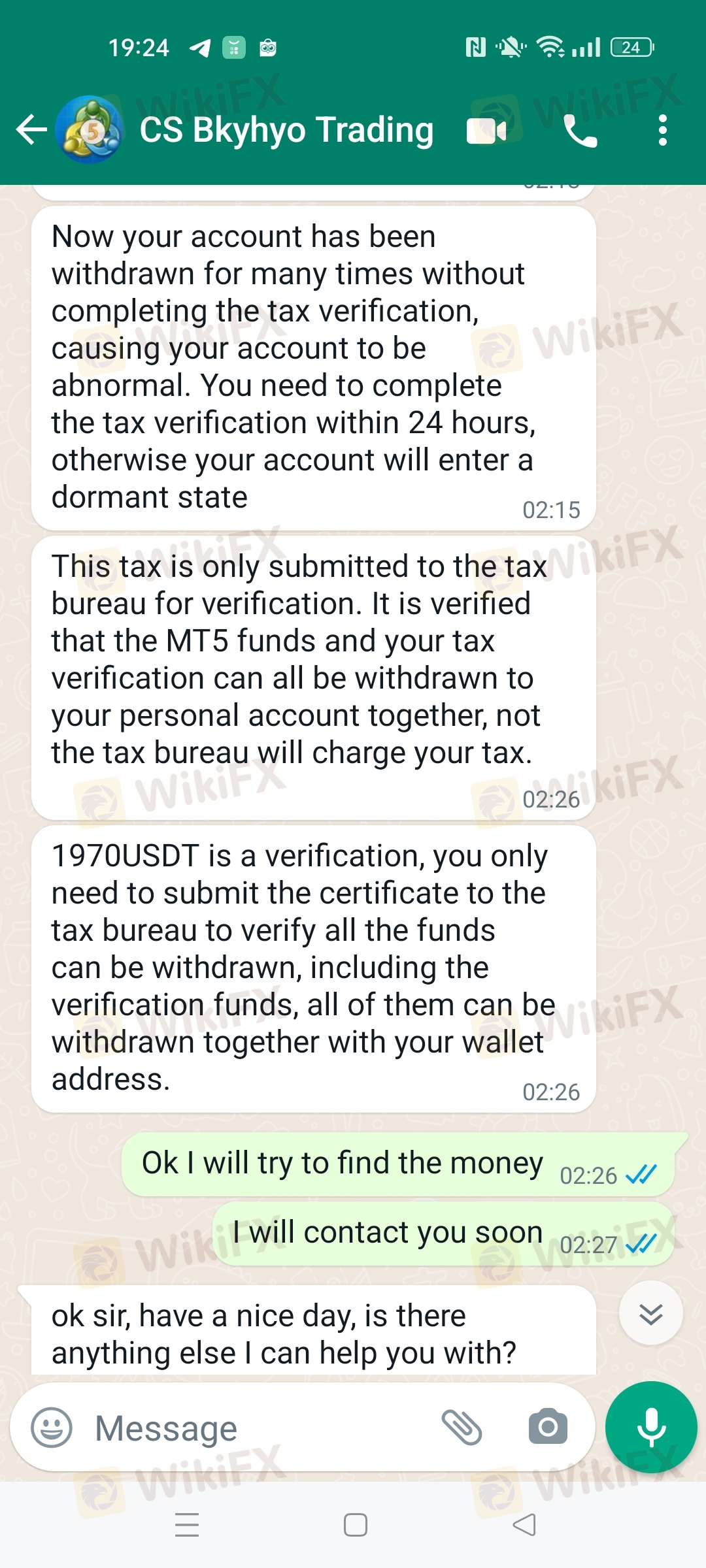Tap the system home button
Viewport: 706px width, 1568px height.
click(x=355, y=1525)
